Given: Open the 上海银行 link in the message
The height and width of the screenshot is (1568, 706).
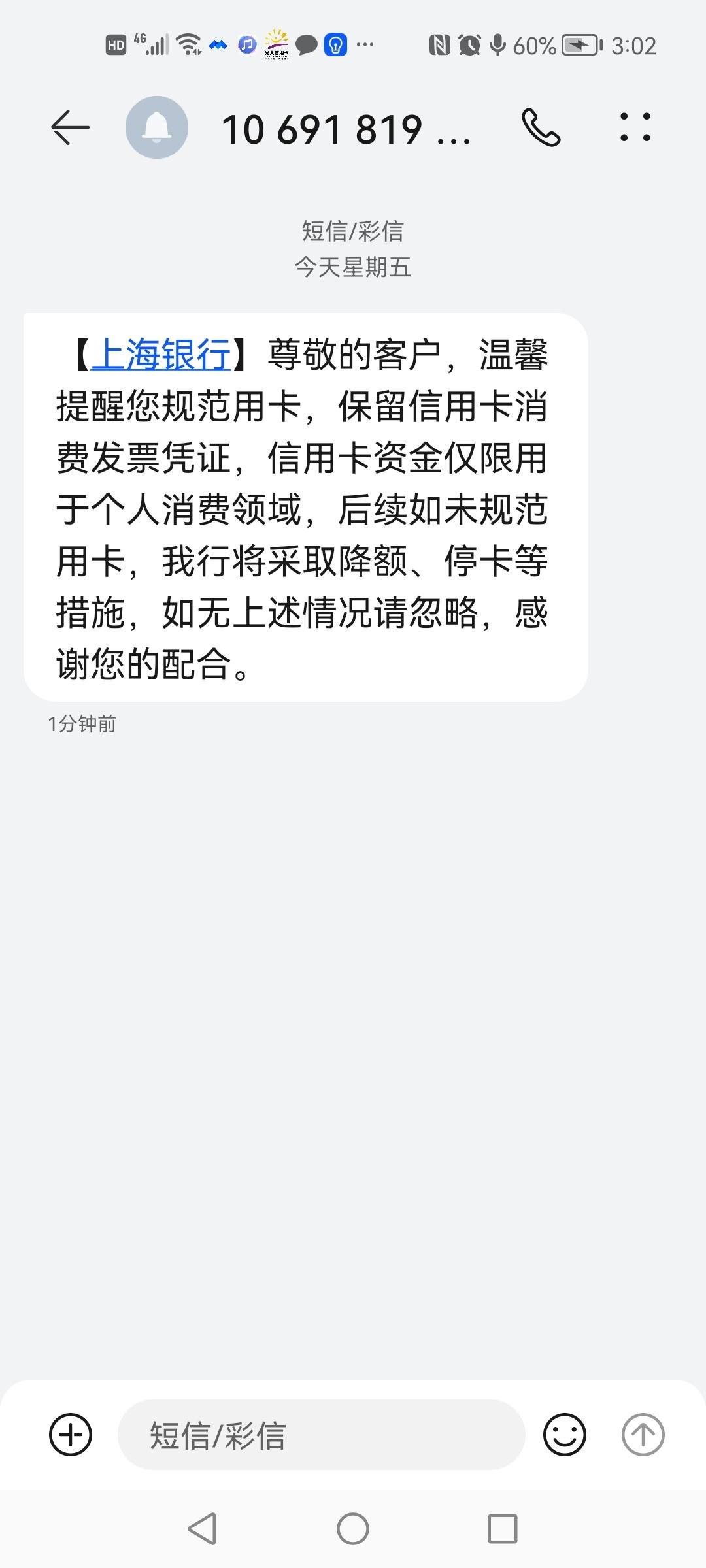Looking at the screenshot, I should pyautogui.click(x=161, y=355).
